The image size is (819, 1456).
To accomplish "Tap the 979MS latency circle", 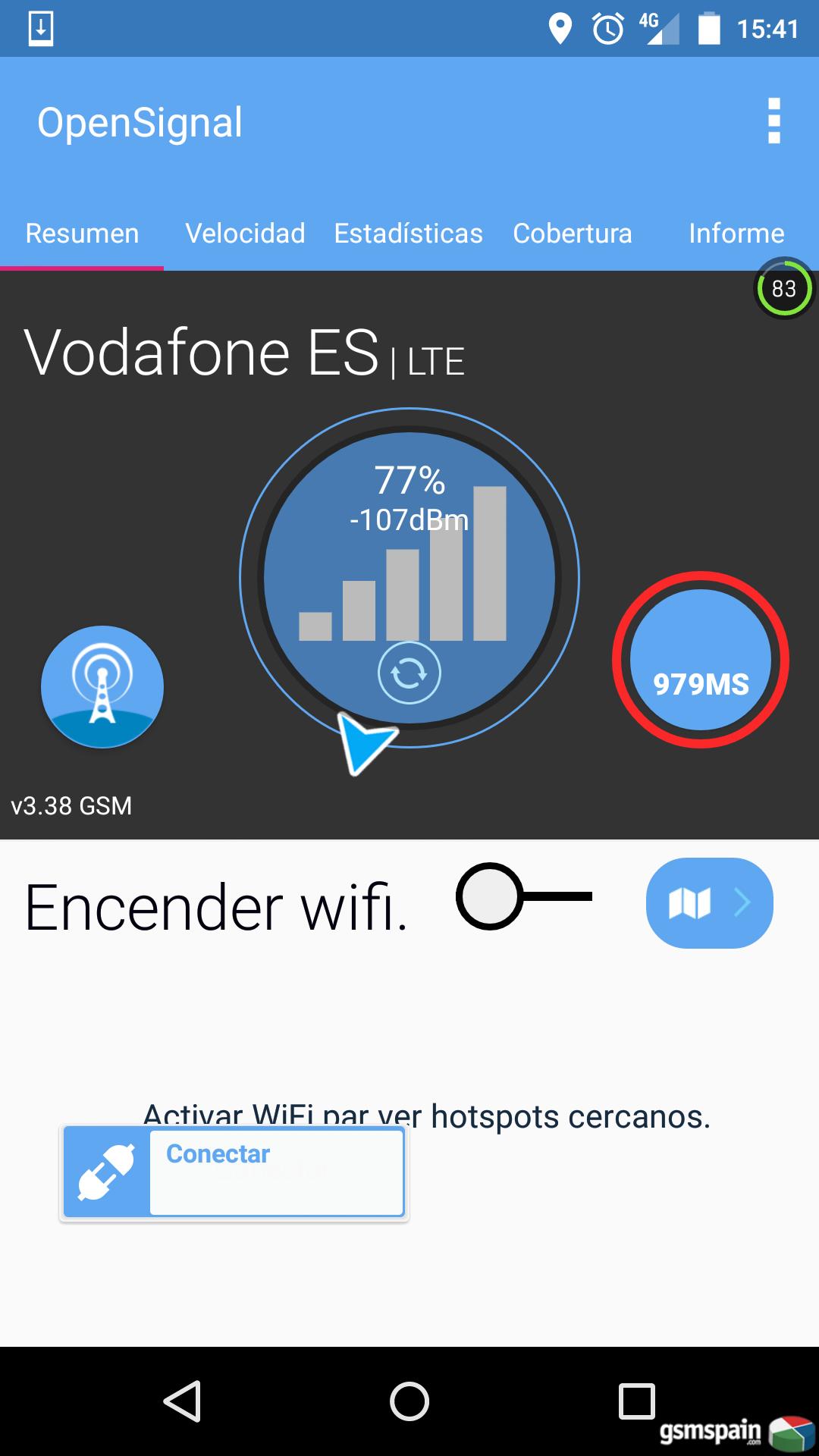I will (x=701, y=660).
